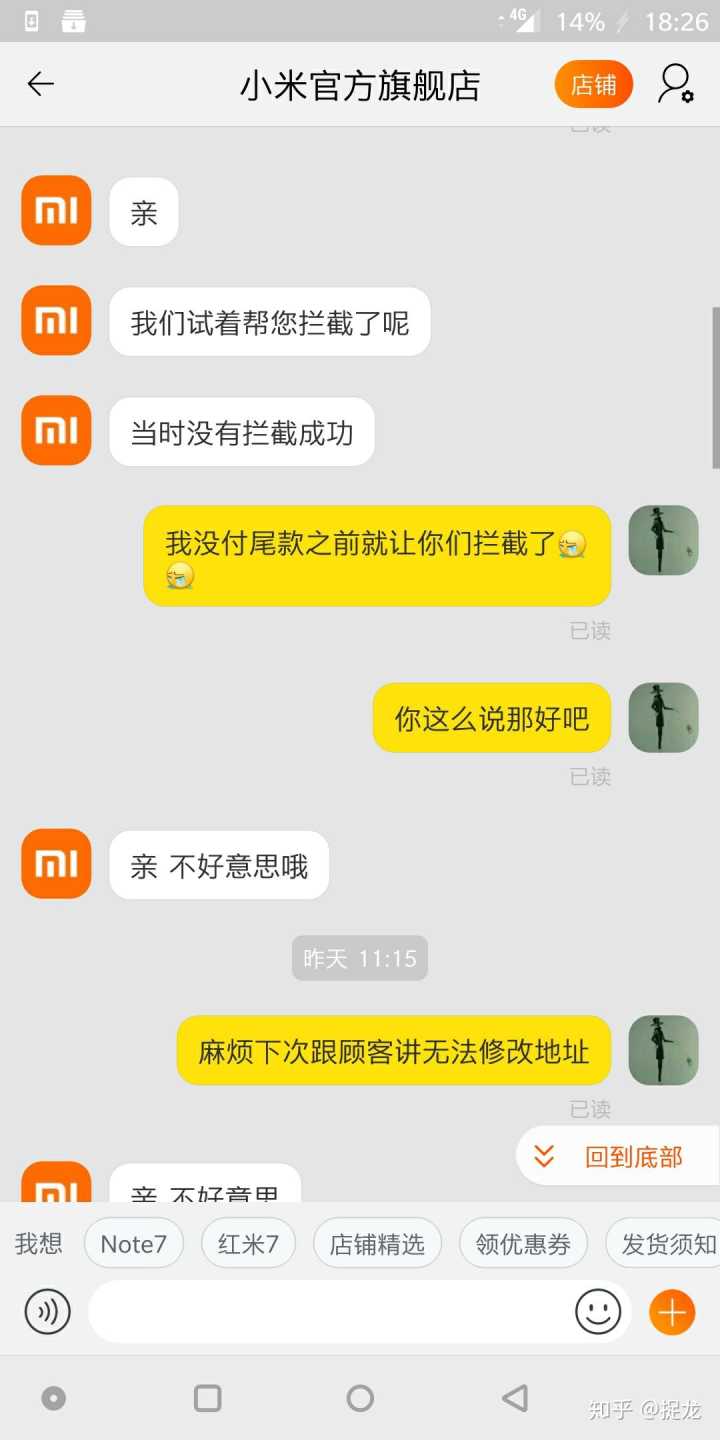Open my avatar beside 你这么说那好吧
This screenshot has width=720, height=1440.
[663, 718]
